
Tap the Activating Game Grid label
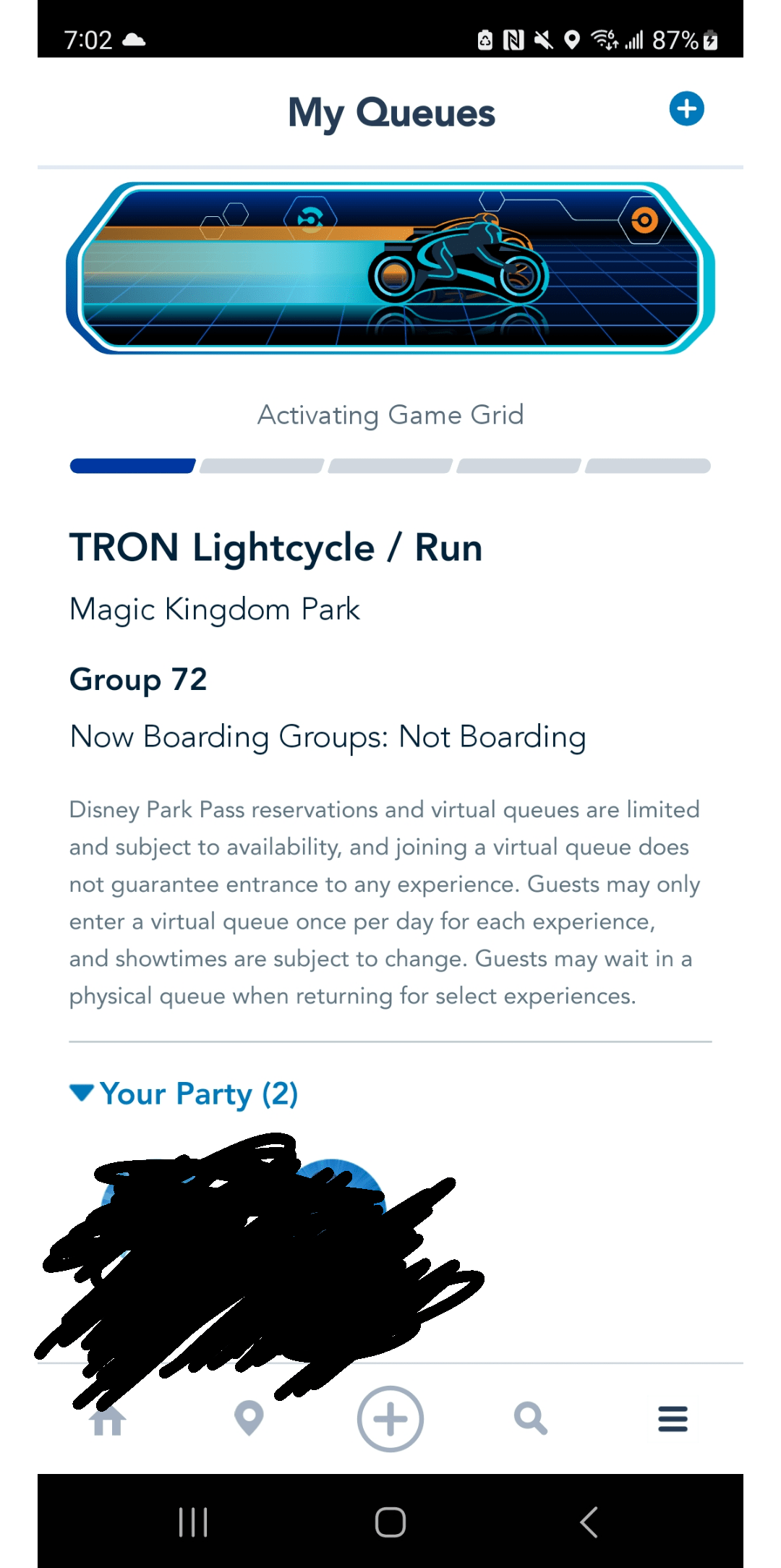pos(391,415)
